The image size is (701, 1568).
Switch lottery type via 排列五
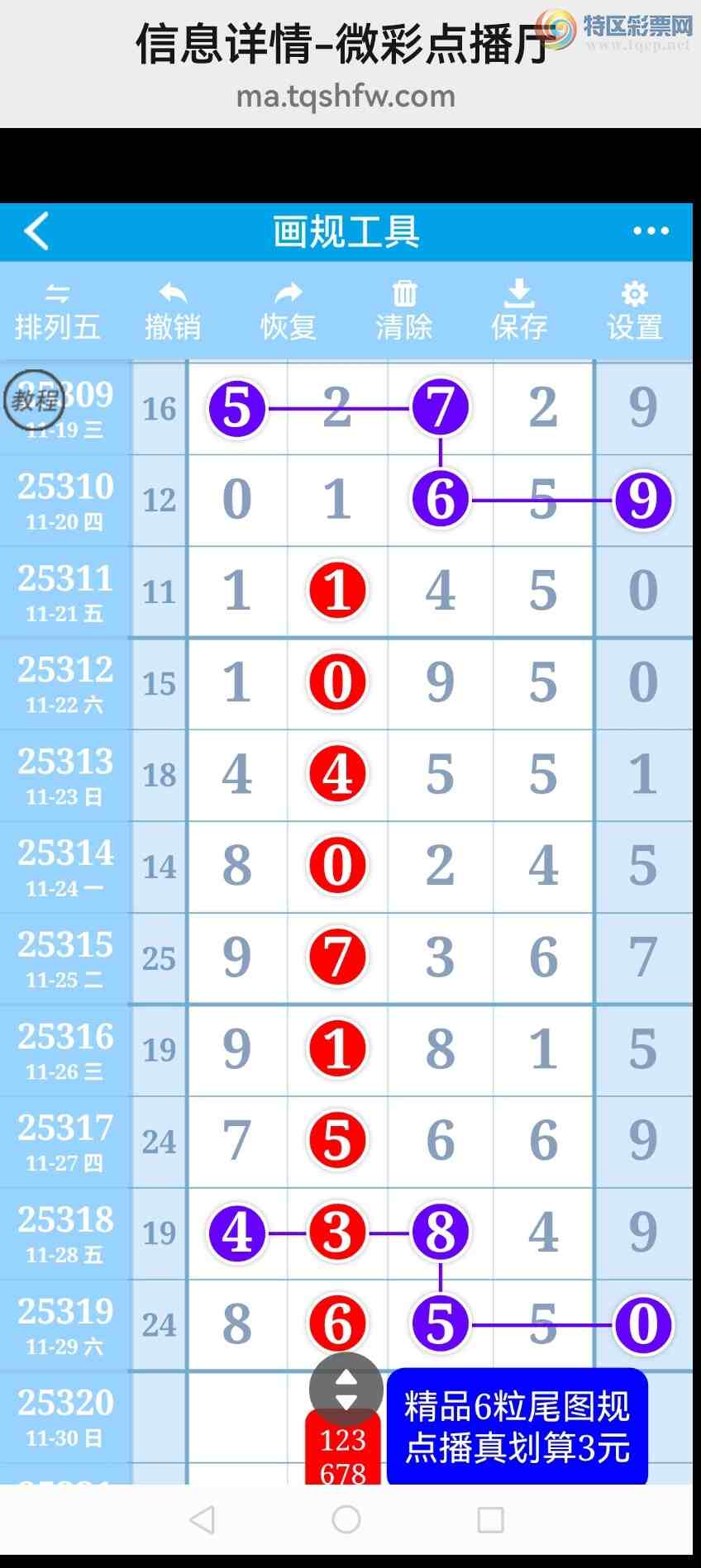pyautogui.click(x=57, y=312)
